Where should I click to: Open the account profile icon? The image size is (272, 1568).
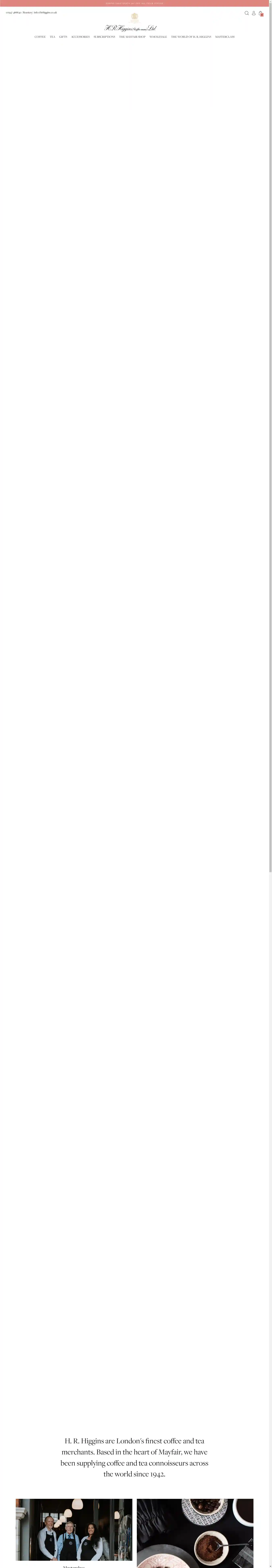point(254,13)
